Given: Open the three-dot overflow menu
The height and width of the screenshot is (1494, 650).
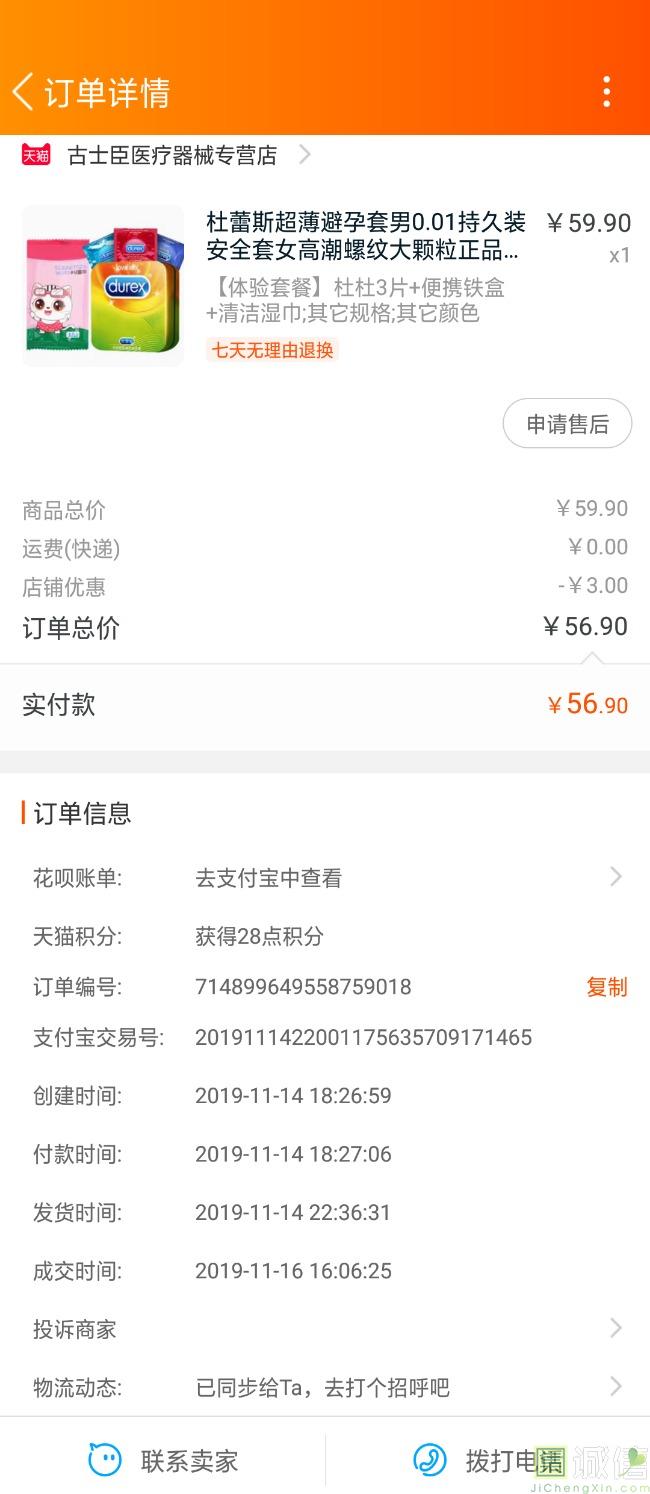Looking at the screenshot, I should (606, 92).
